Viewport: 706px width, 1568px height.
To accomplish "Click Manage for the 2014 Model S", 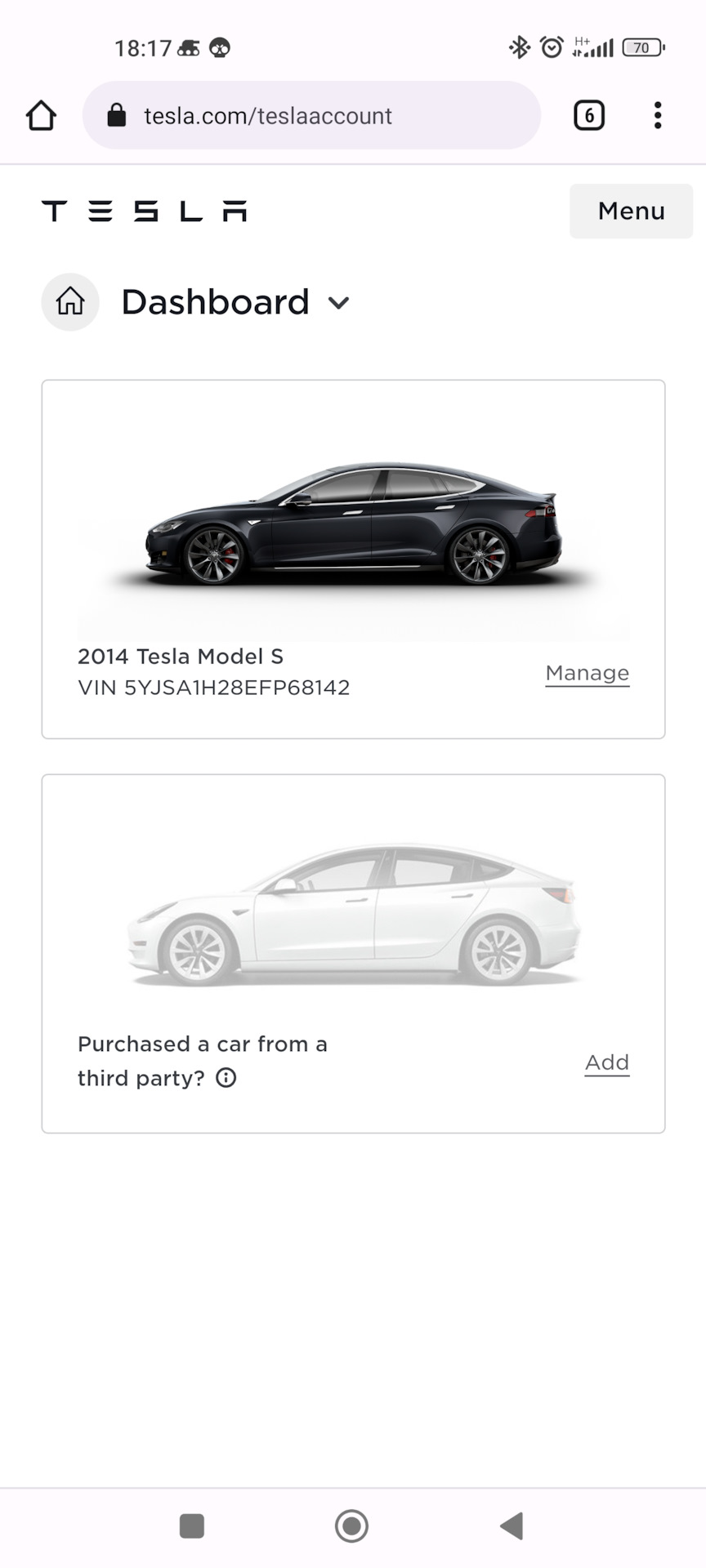I will pos(587,673).
